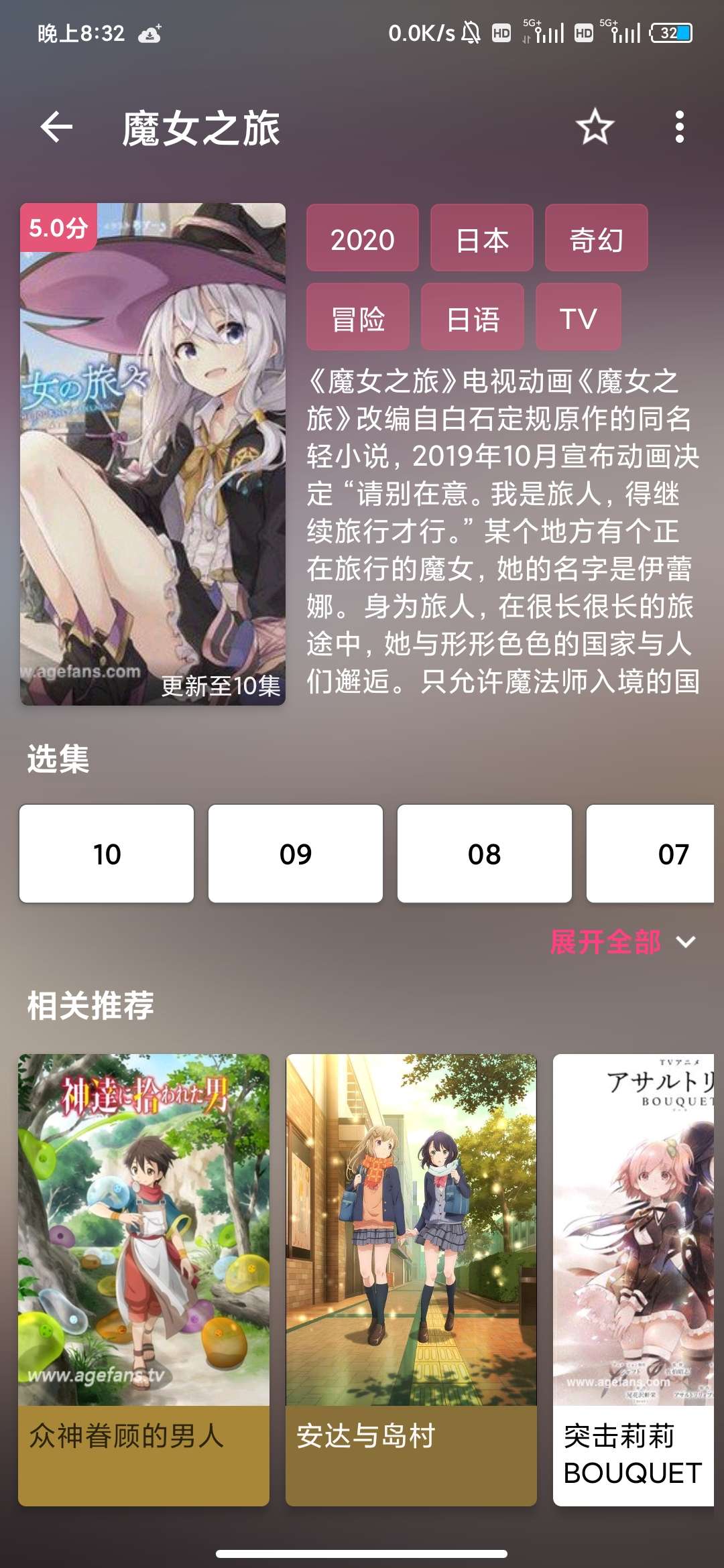Screen dimensions: 724x1568
Task: Select the 日本 region tag
Action: pyautogui.click(x=481, y=240)
